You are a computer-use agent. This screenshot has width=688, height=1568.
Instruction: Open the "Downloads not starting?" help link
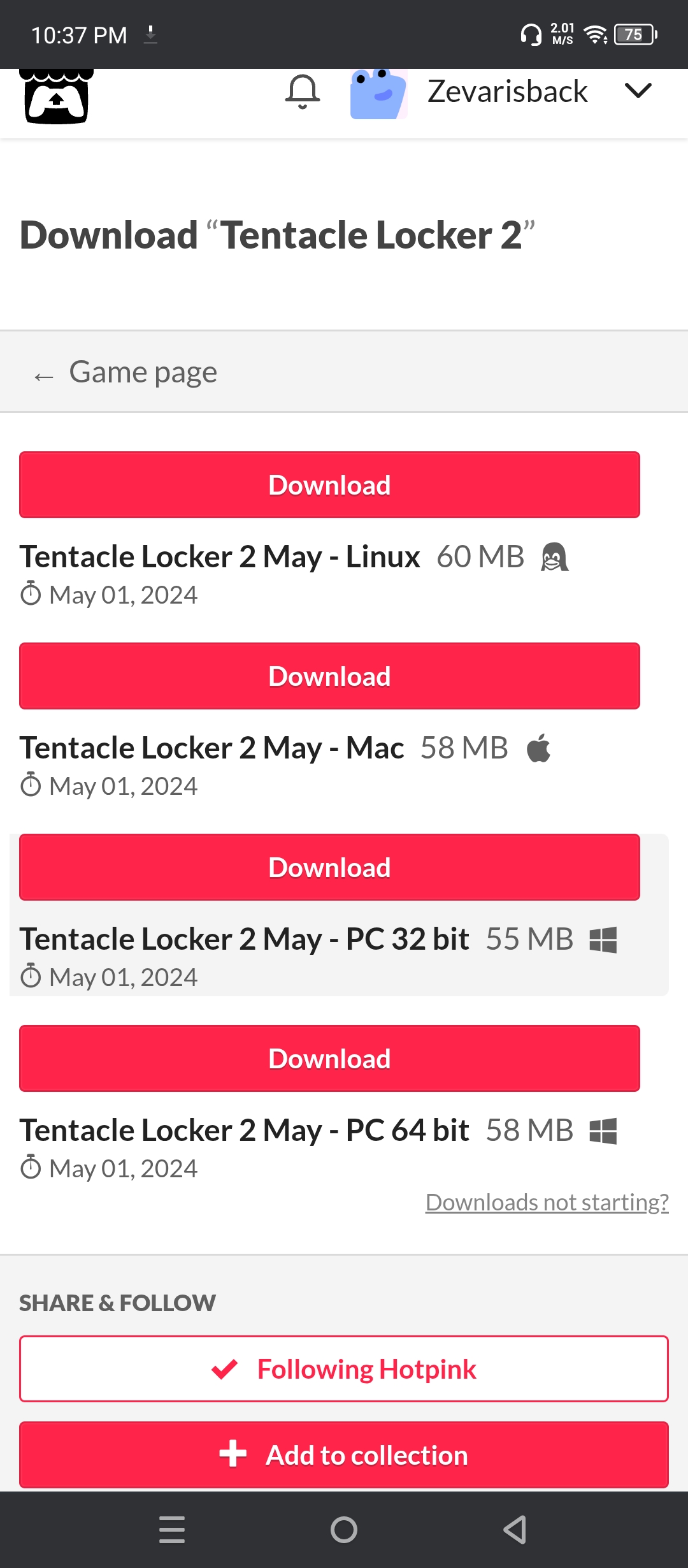coord(547,1202)
